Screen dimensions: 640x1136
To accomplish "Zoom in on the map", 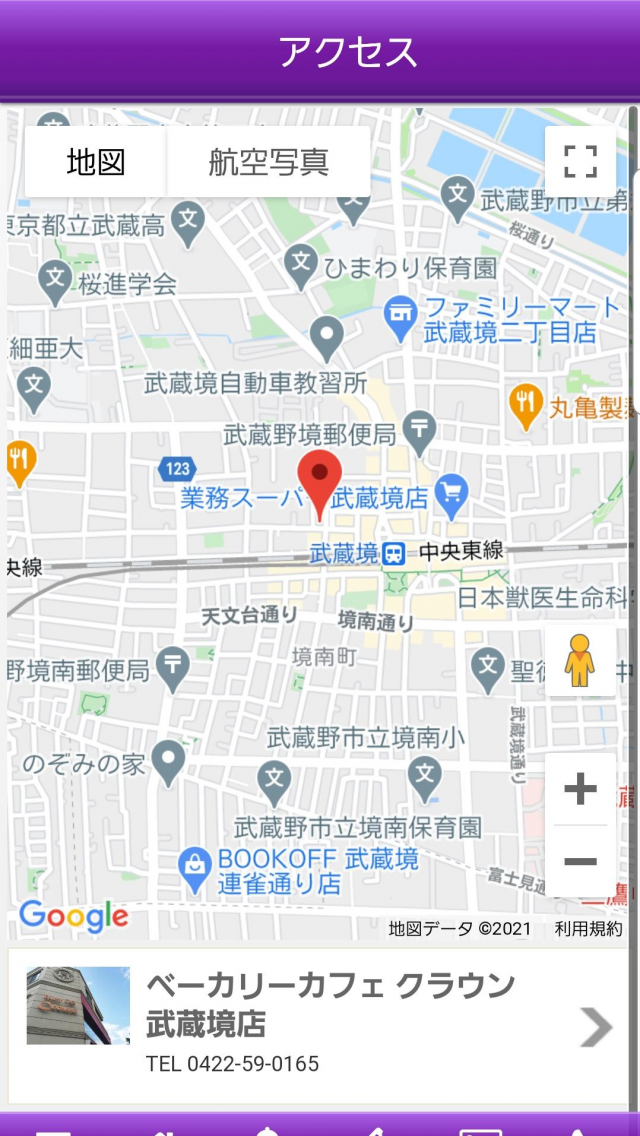I will 580,790.
